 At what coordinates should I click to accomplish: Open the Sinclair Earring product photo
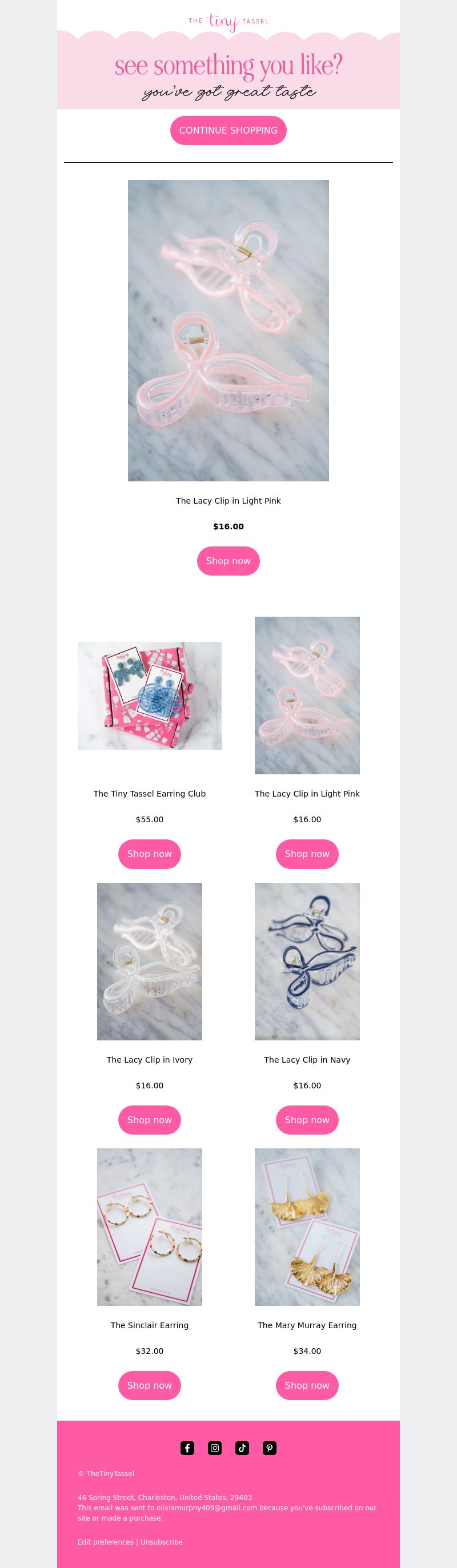coord(149,1227)
